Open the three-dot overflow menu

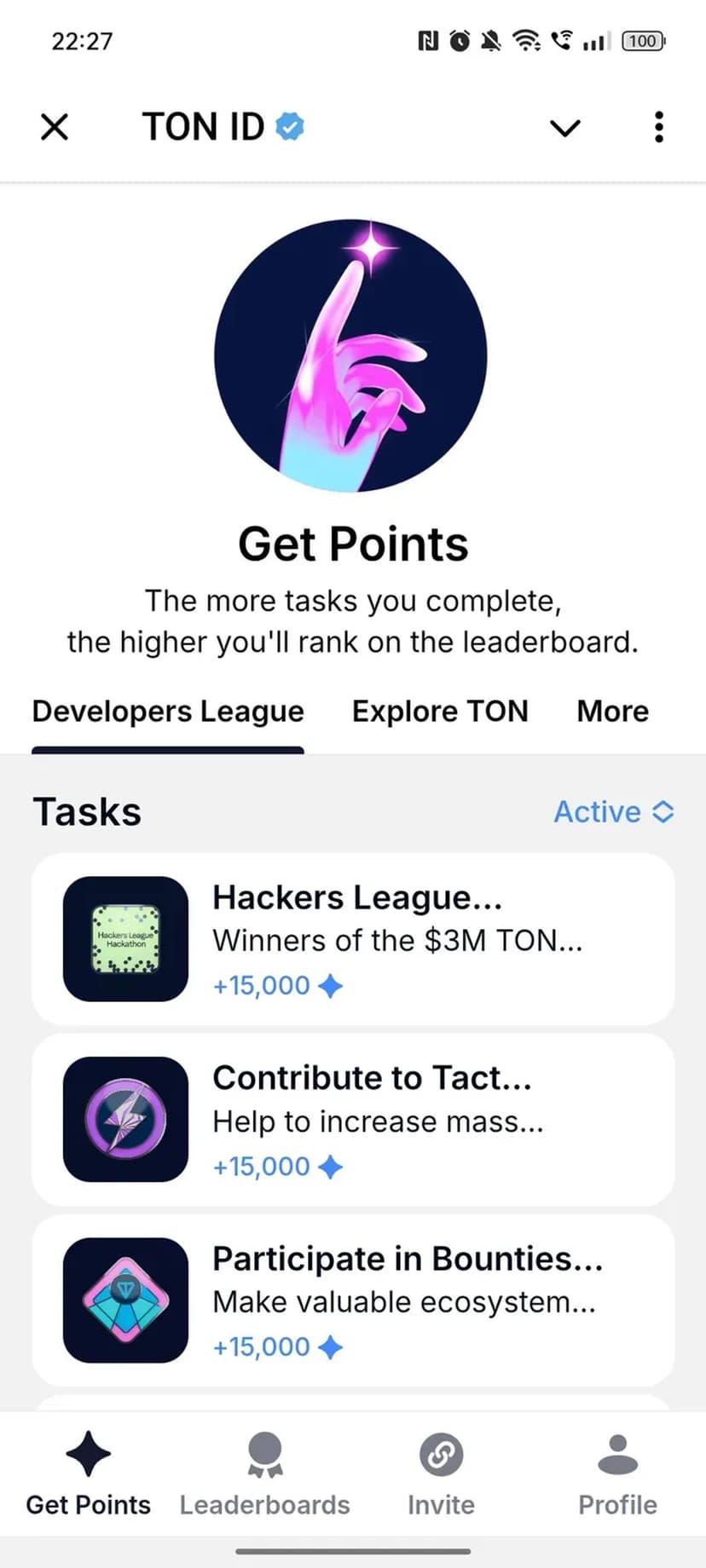click(658, 128)
